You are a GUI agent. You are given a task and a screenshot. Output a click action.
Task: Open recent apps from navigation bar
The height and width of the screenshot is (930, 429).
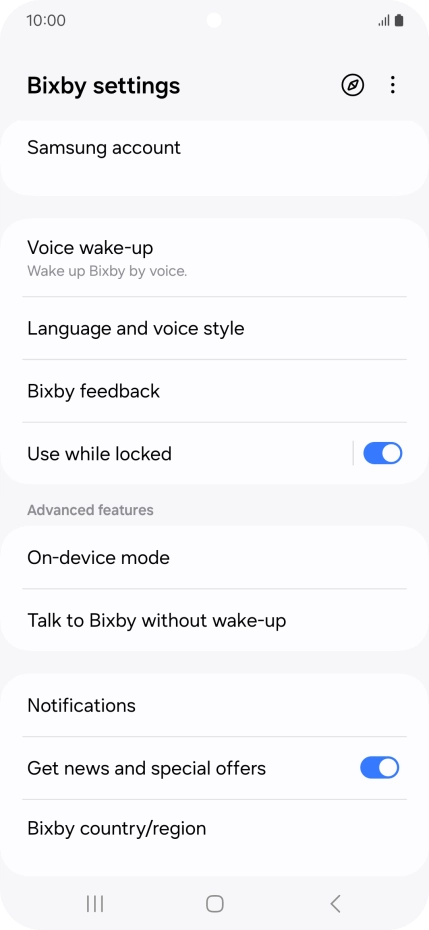pos(95,903)
